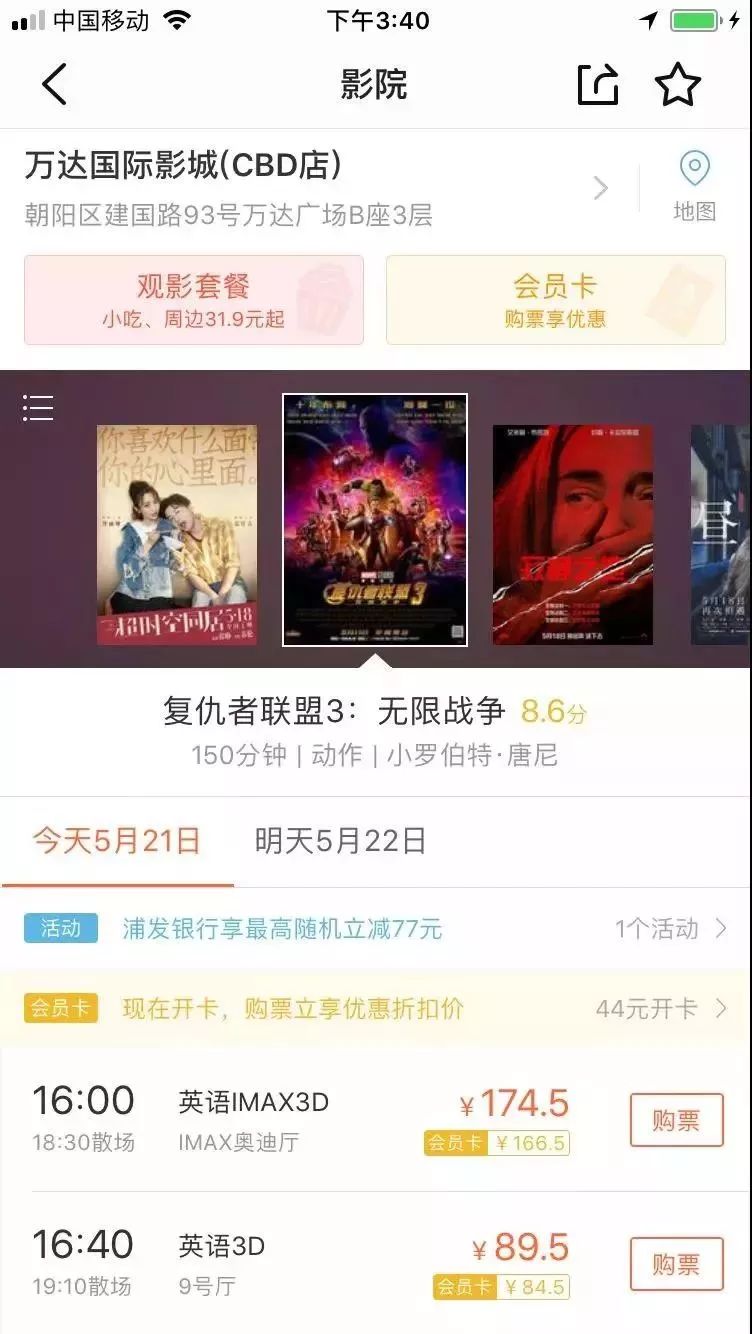Open the 会员卡 membership card offer
Screen dimensions: 752x1334
coord(556,300)
